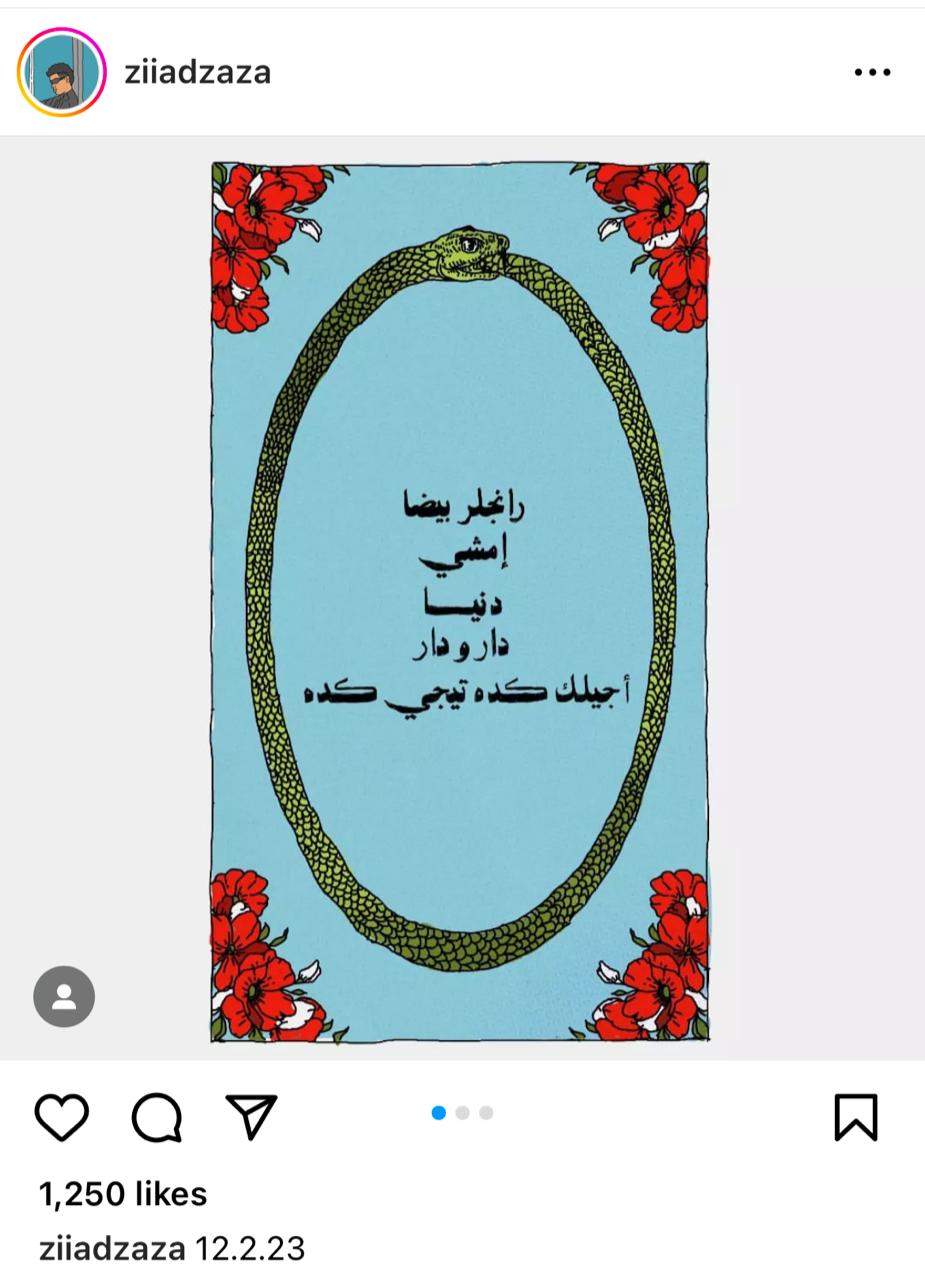The image size is (925, 1280).
Task: Open comments with the speech bubble icon
Action: [157, 1117]
